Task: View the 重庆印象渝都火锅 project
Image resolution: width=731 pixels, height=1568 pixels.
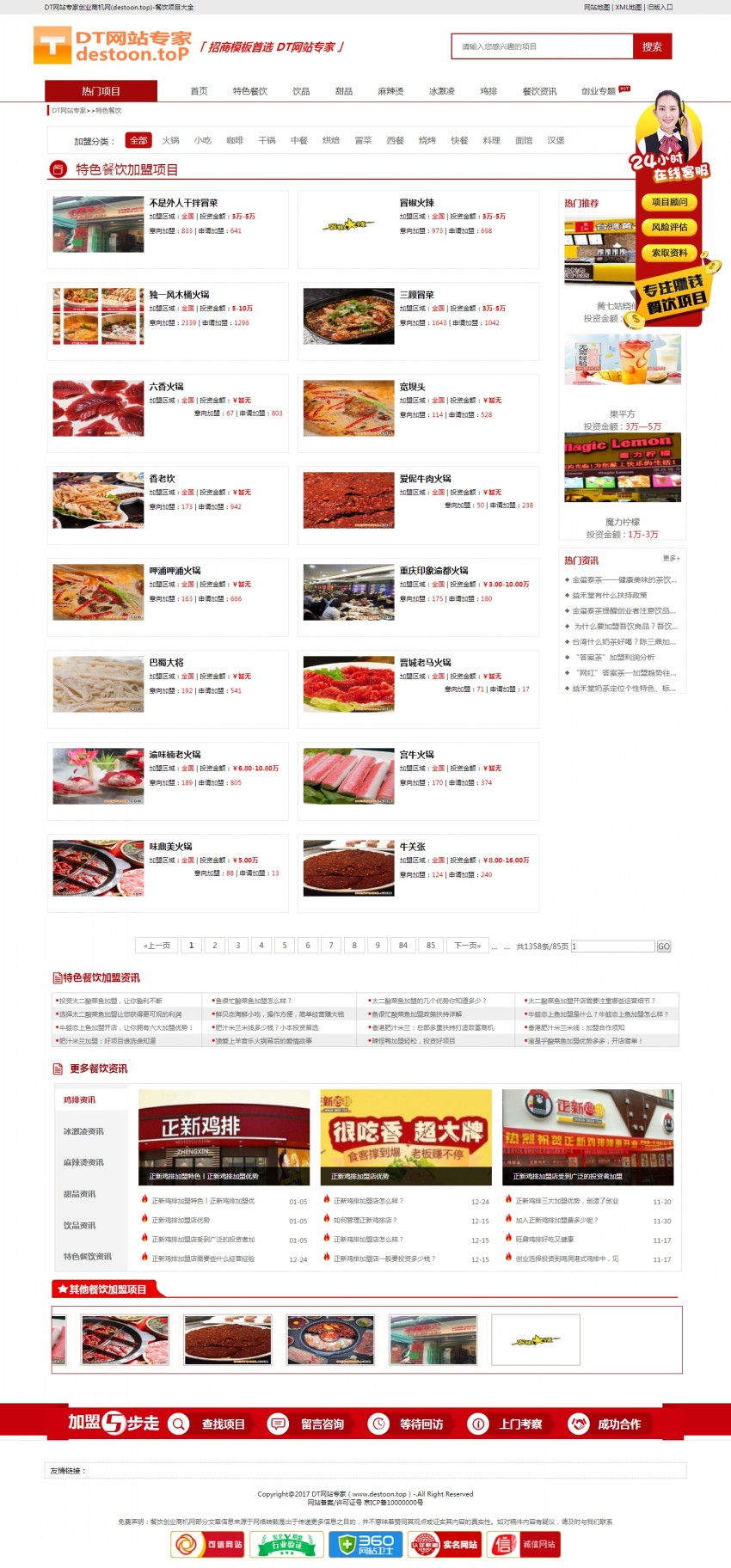Action: coord(433,571)
